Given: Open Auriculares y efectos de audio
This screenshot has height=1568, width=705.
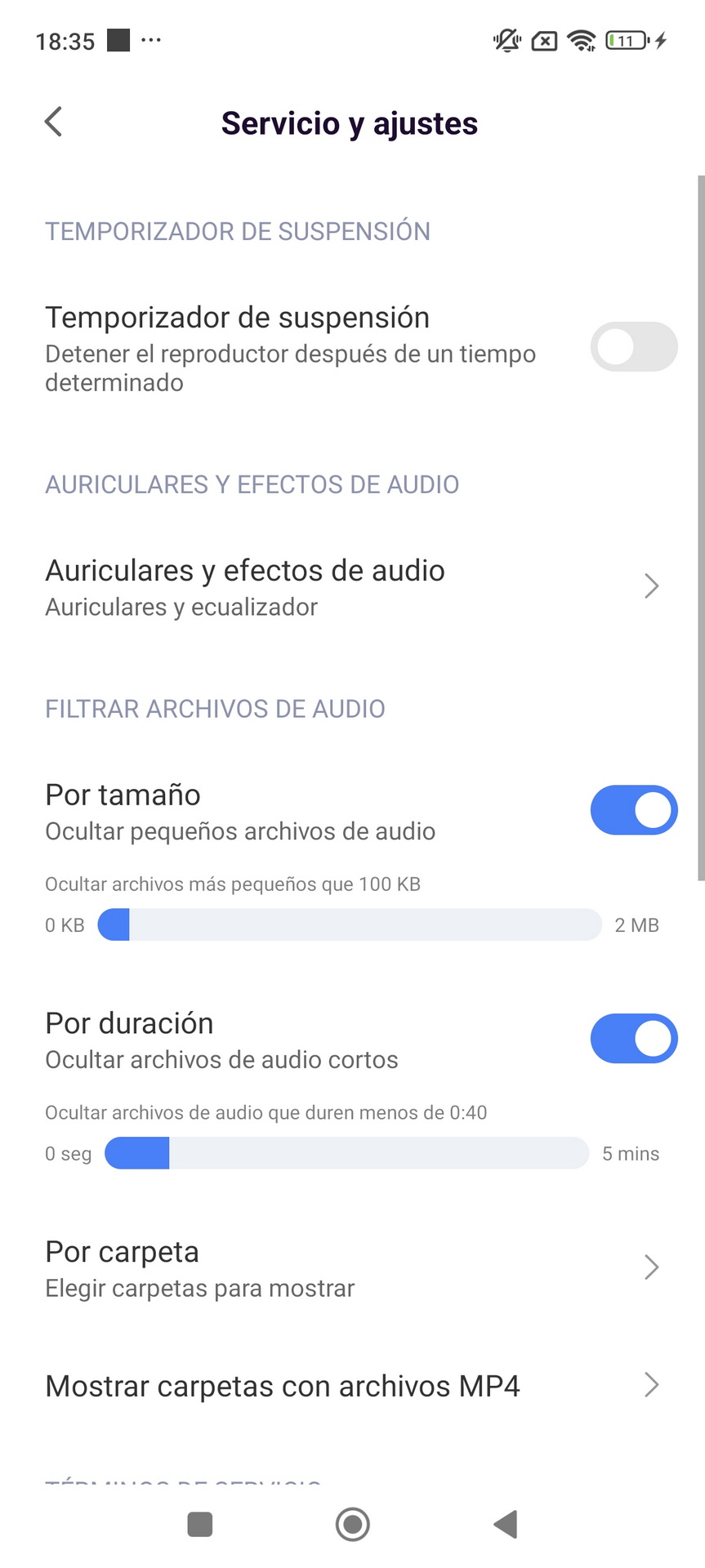Looking at the screenshot, I should pyautogui.click(x=352, y=587).
